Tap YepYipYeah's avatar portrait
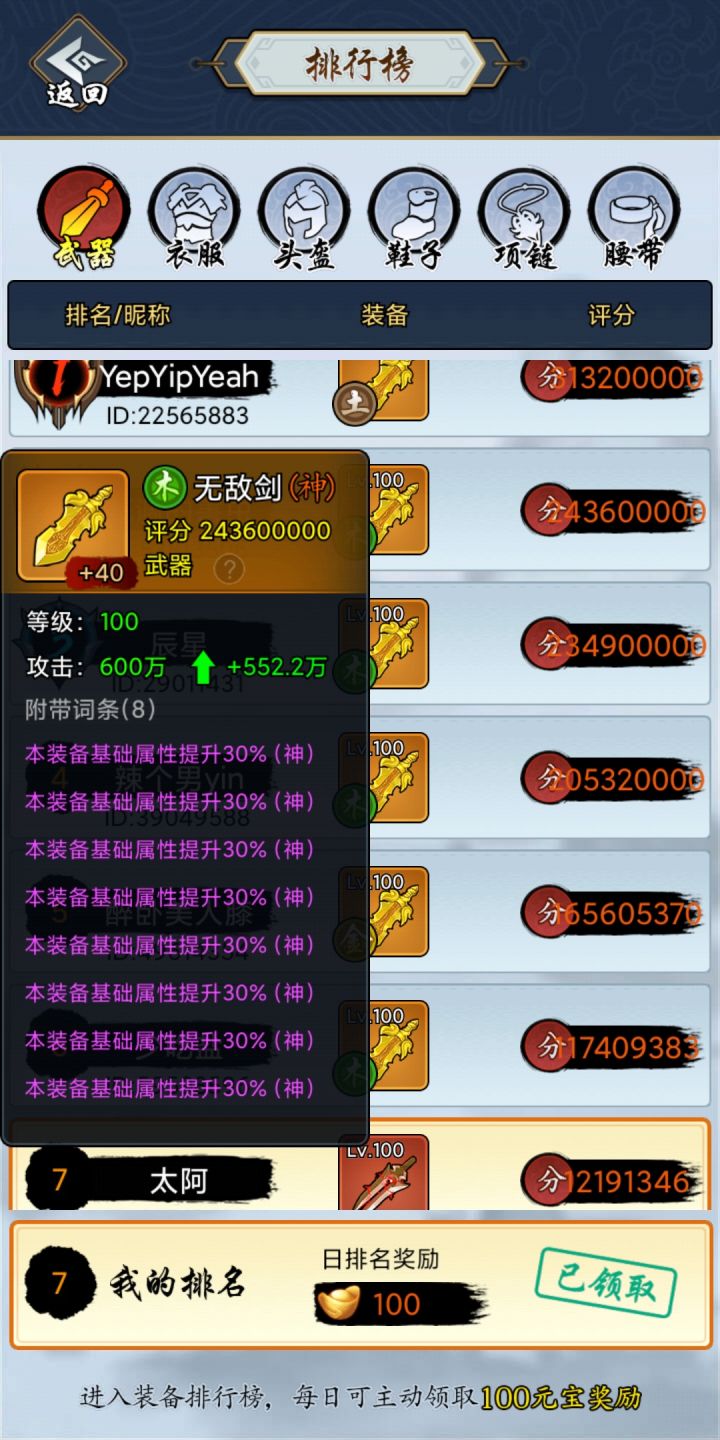The height and width of the screenshot is (1440, 720). (58, 388)
